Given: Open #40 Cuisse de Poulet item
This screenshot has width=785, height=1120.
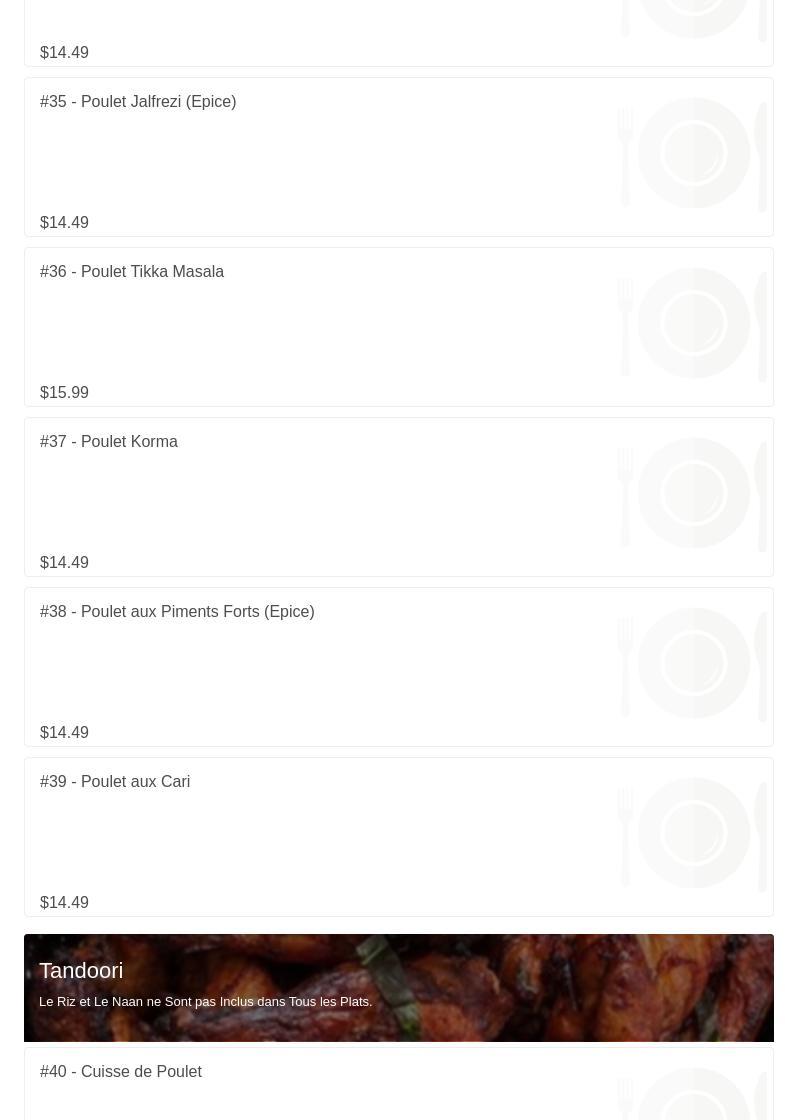Looking at the screenshot, I should click(x=121, y=1072).
